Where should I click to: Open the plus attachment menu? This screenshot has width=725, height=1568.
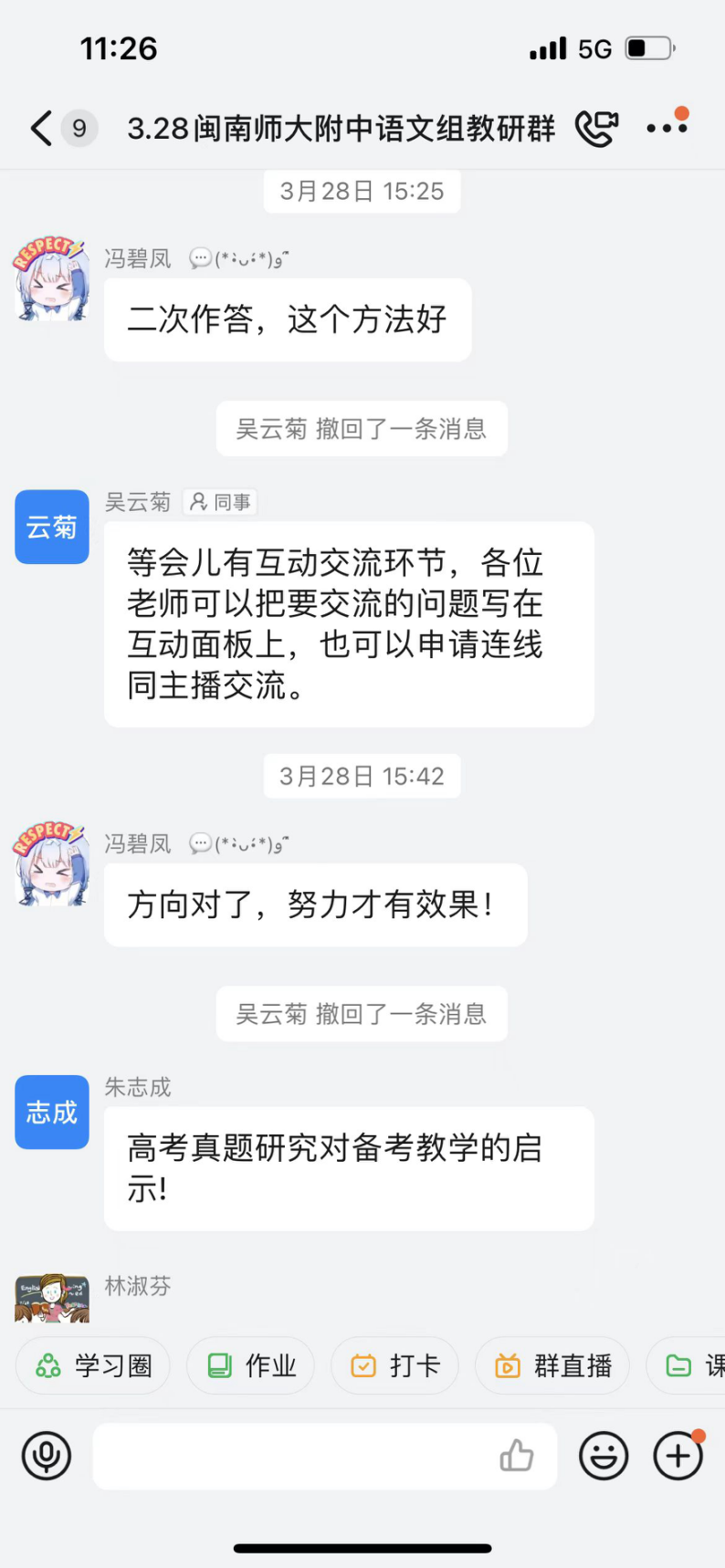(x=678, y=1456)
